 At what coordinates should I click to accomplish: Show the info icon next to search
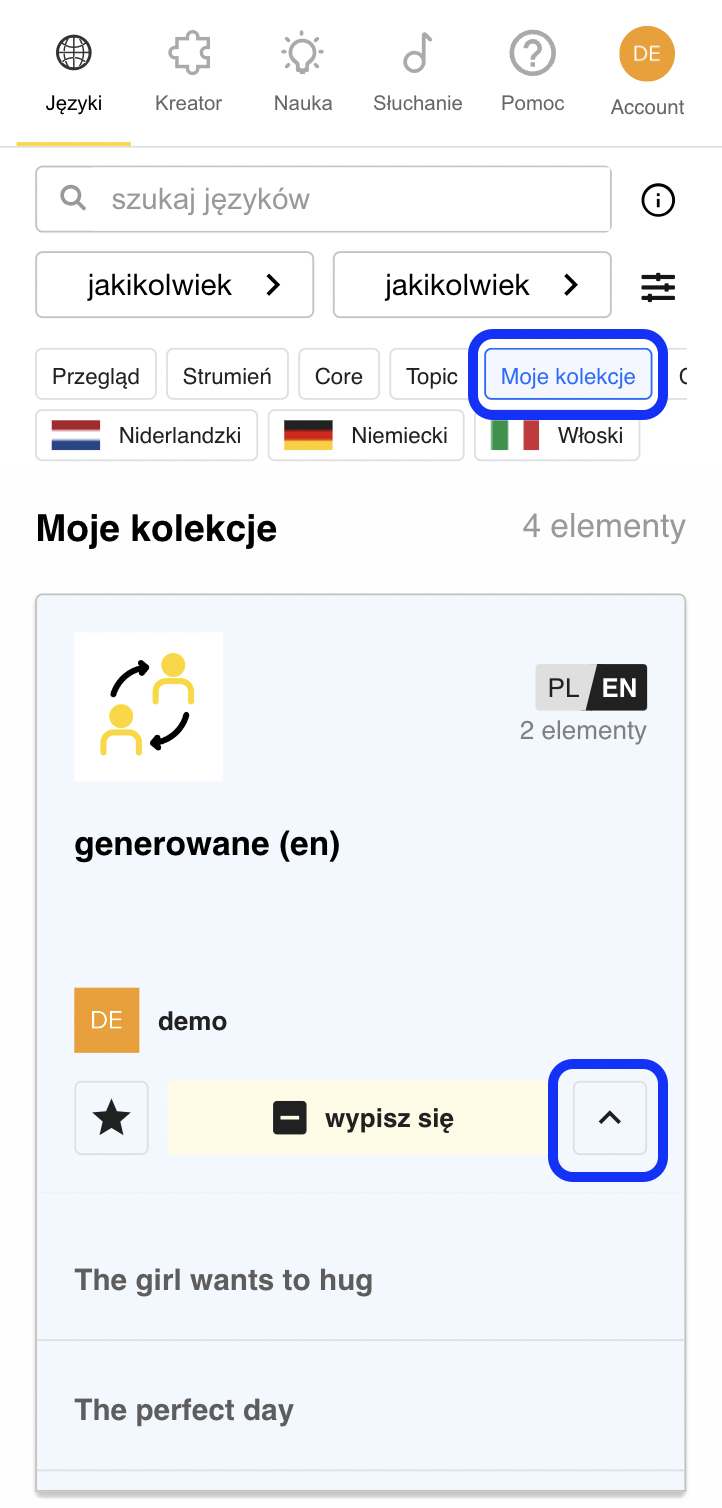(658, 201)
